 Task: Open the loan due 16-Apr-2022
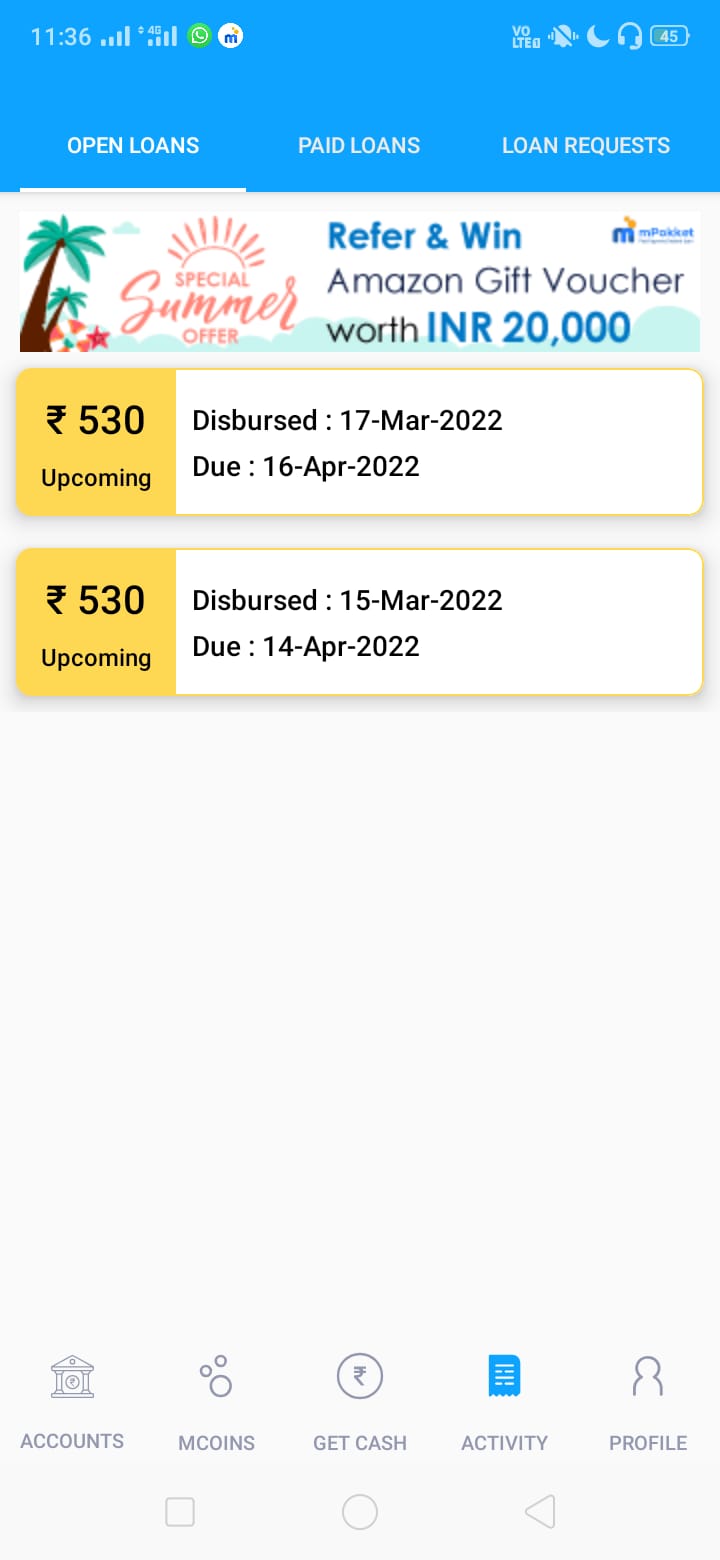(360, 442)
